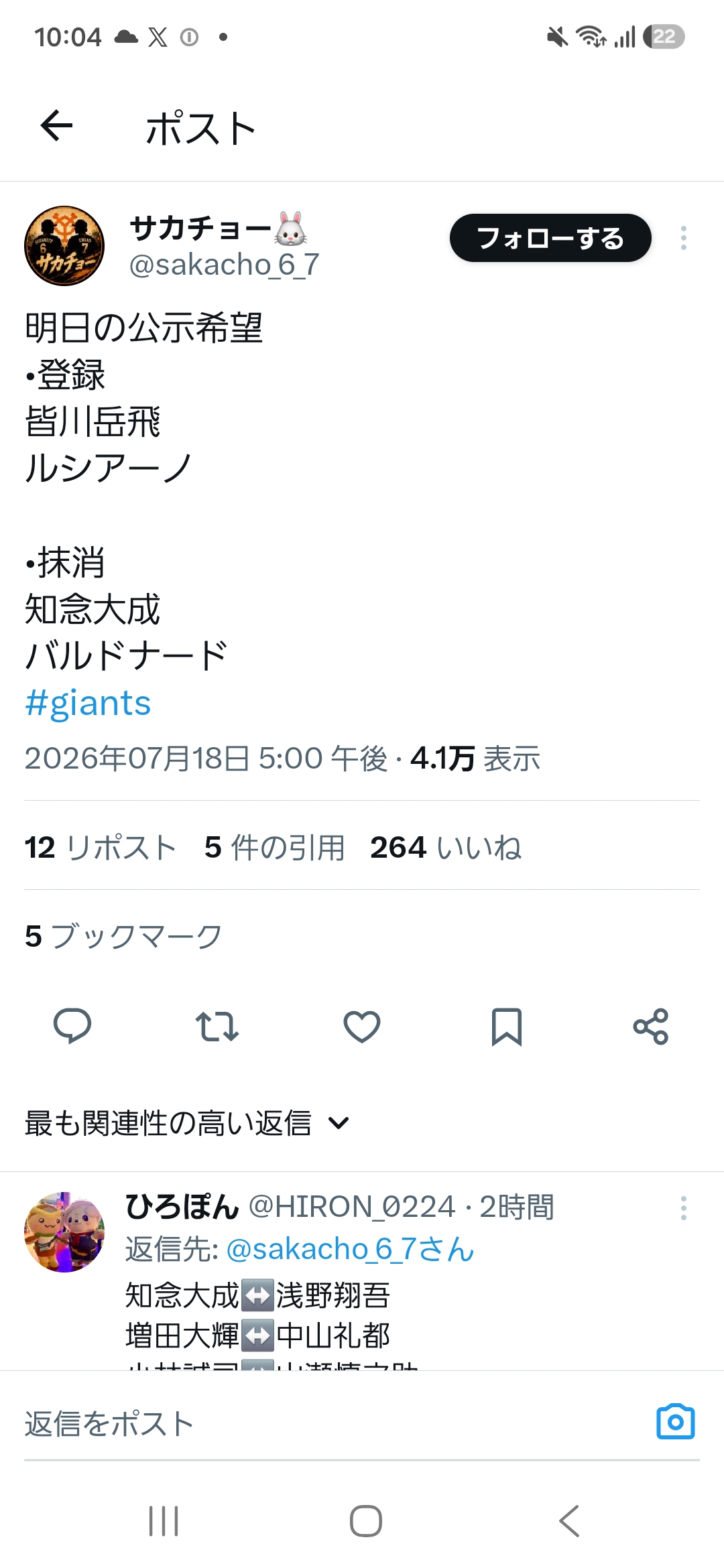Reply using the speech bubble icon
This screenshot has width=724, height=1568.
click(72, 1026)
